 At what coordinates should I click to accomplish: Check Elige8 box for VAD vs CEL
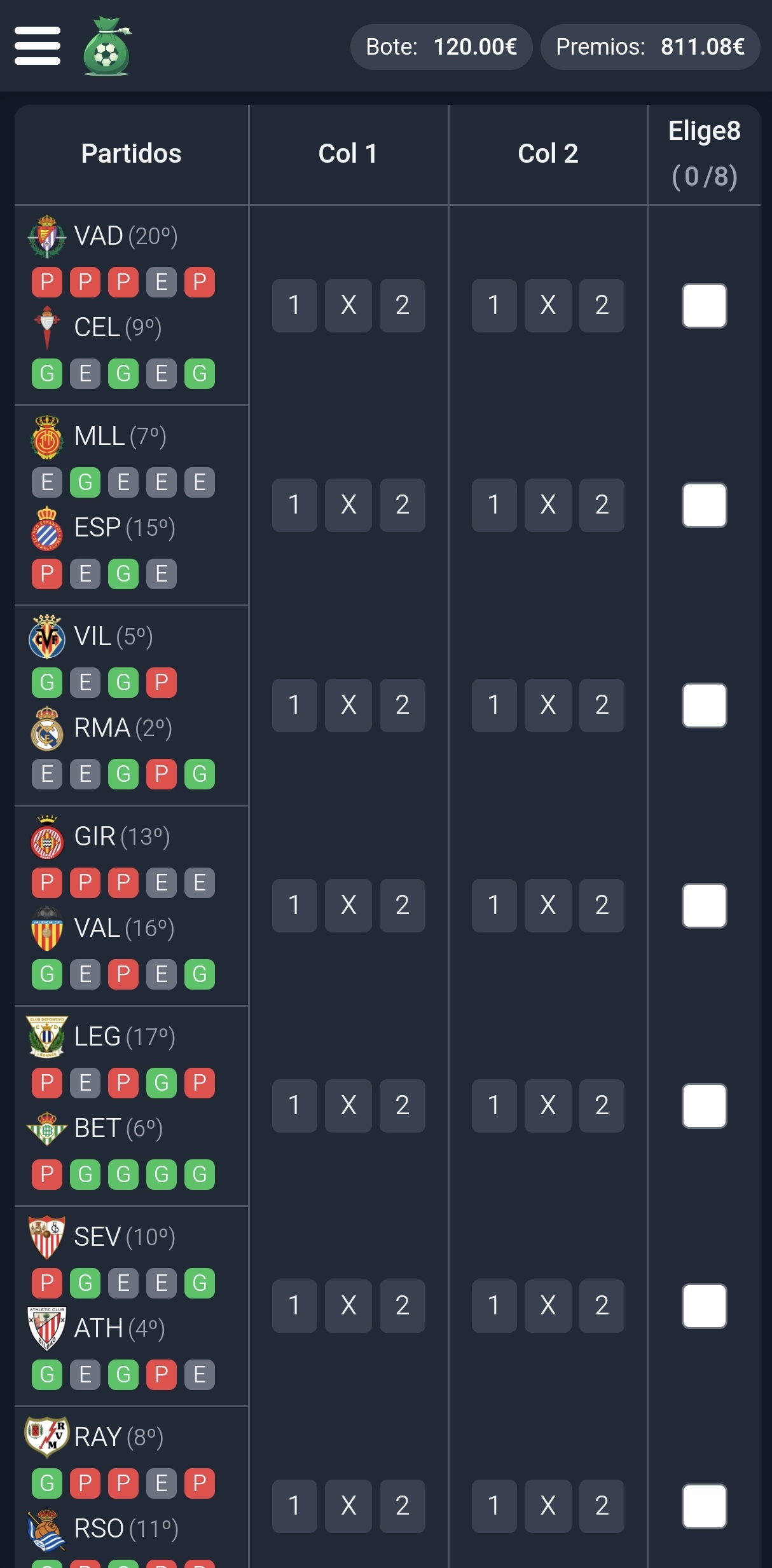click(x=704, y=305)
